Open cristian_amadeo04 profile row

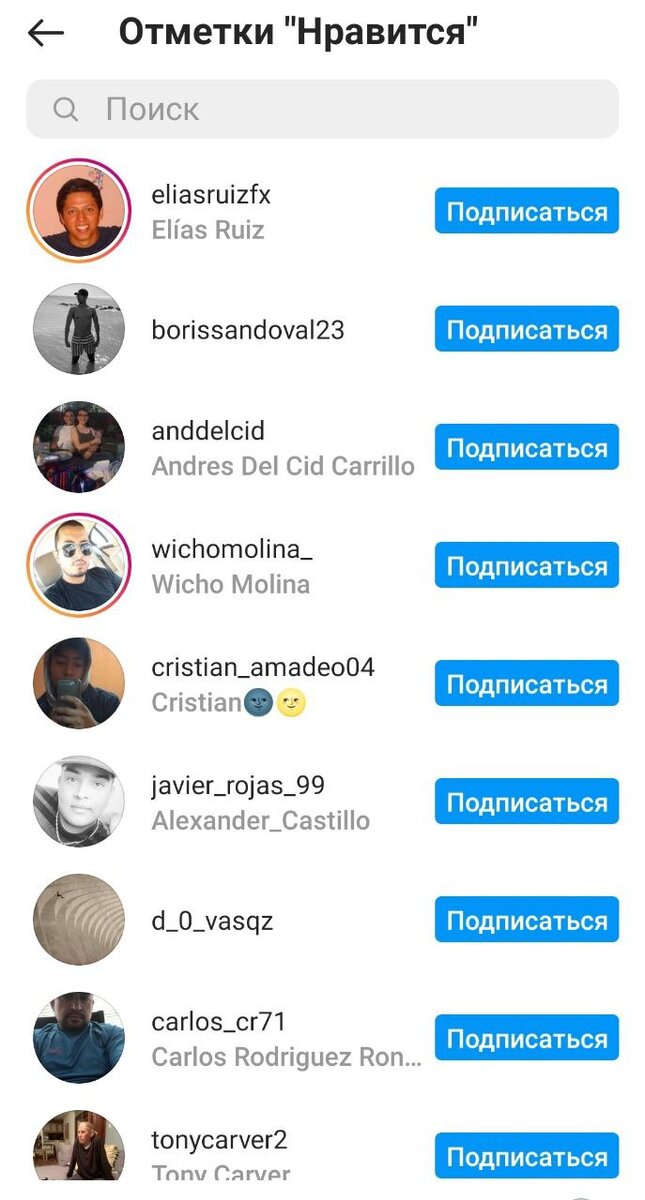coord(263,667)
